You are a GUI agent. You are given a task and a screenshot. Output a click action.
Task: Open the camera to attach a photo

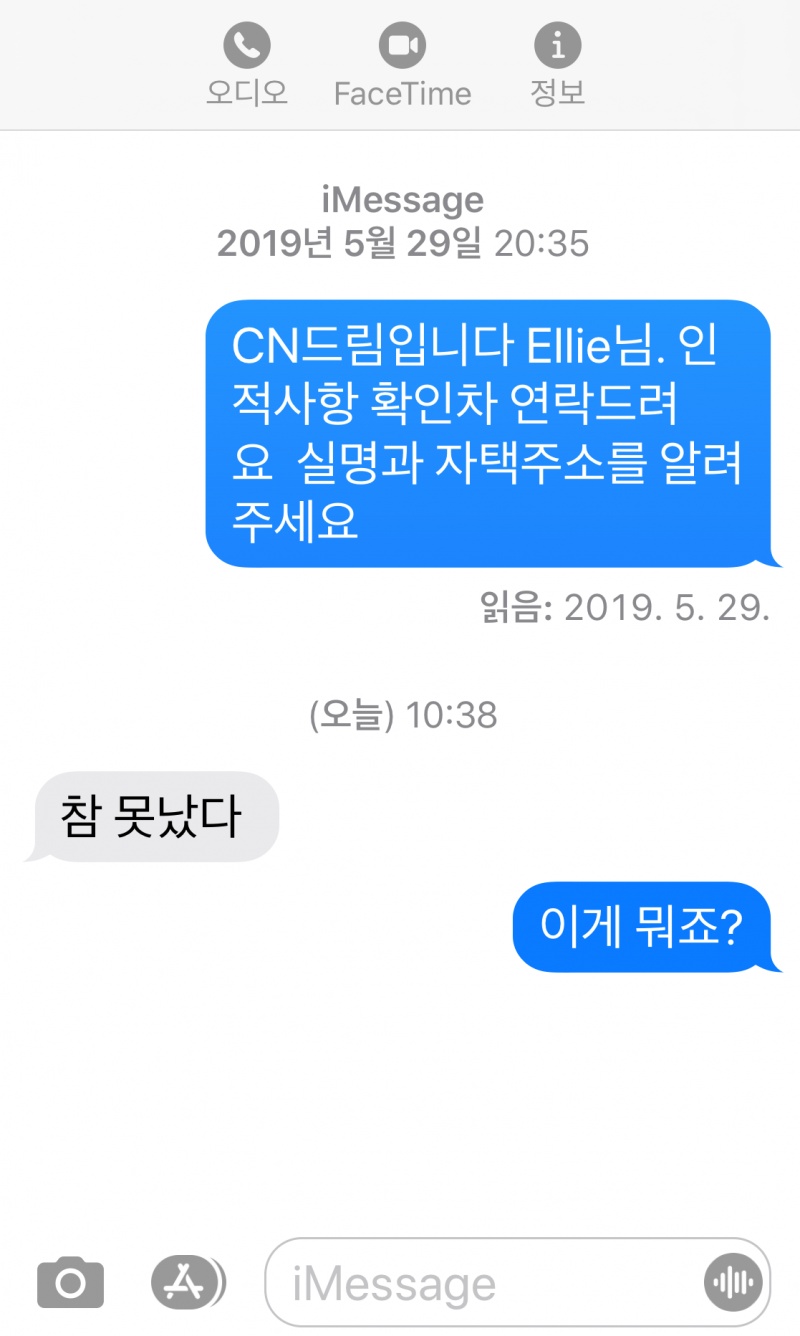[70, 1282]
